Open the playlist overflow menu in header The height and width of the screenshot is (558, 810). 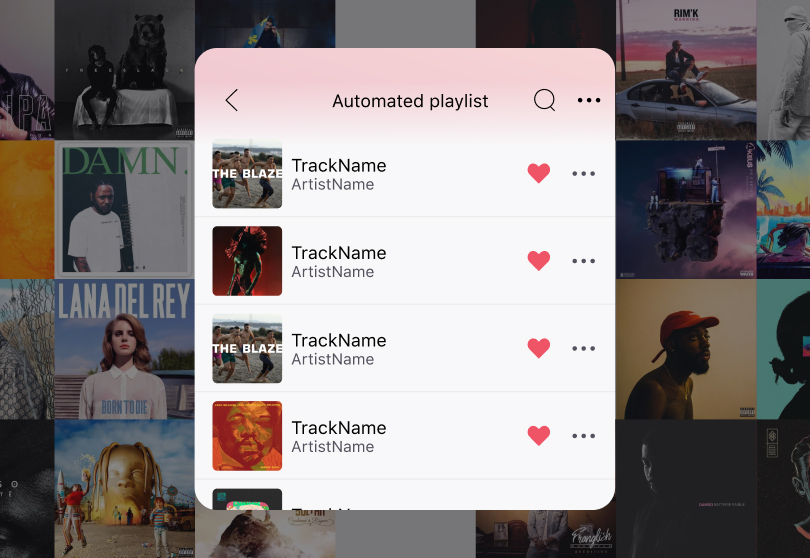coord(589,100)
